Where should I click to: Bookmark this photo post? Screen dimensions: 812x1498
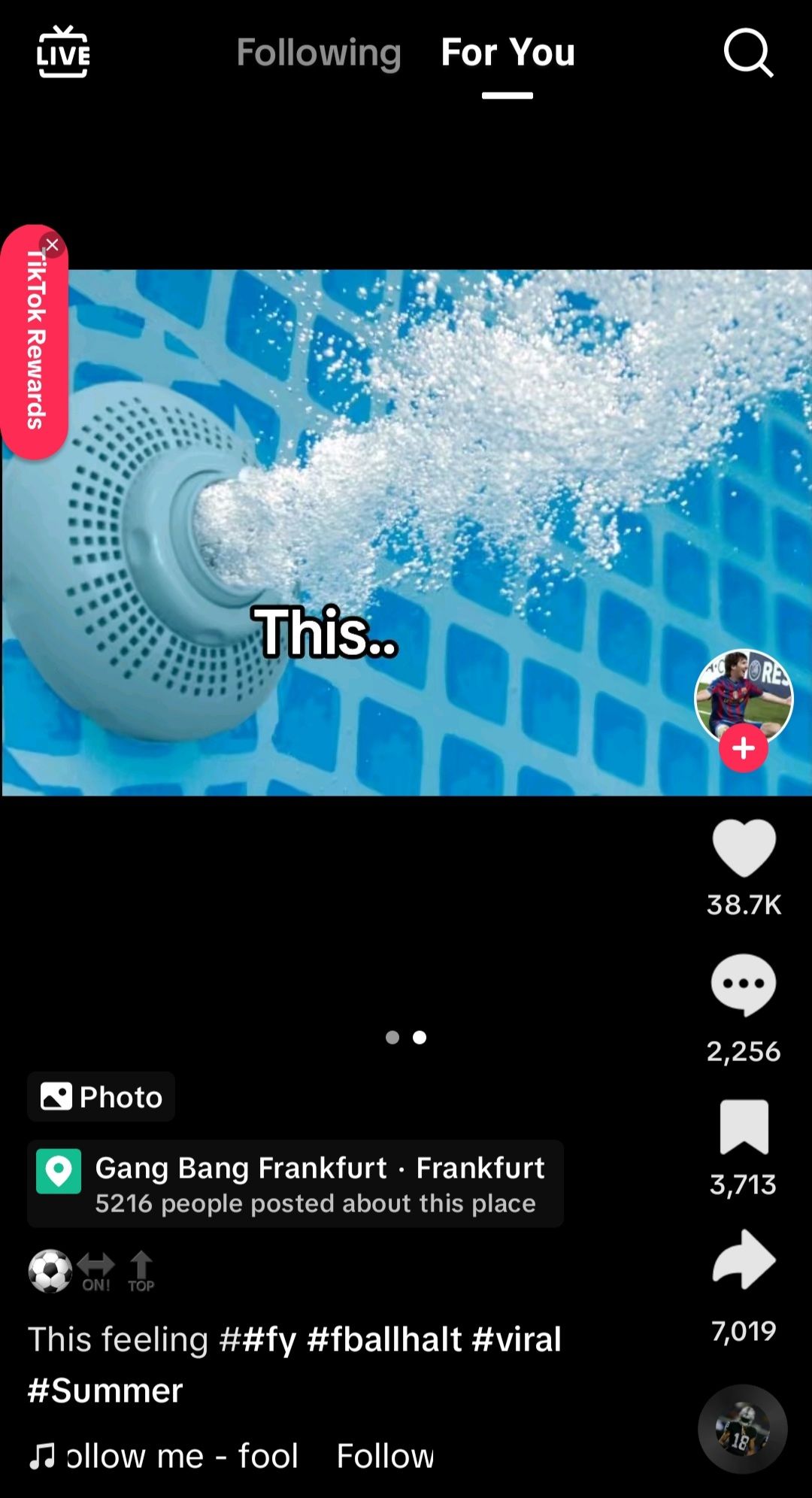coord(744,1127)
